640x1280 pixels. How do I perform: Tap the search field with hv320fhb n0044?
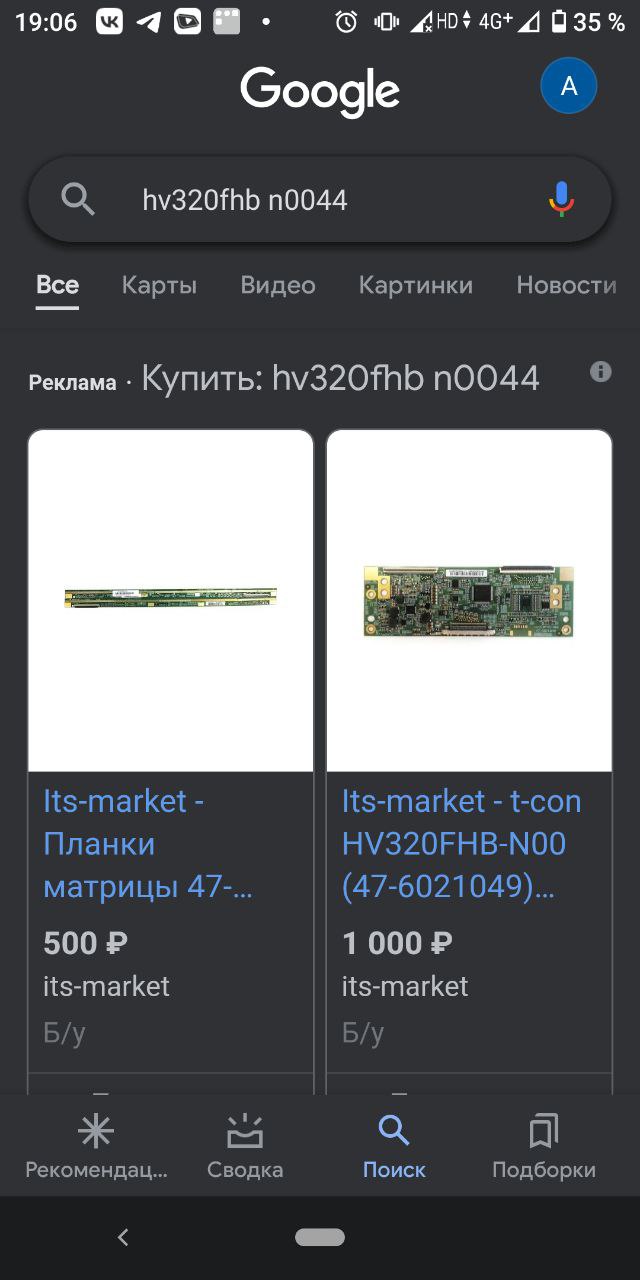pyautogui.click(x=320, y=200)
